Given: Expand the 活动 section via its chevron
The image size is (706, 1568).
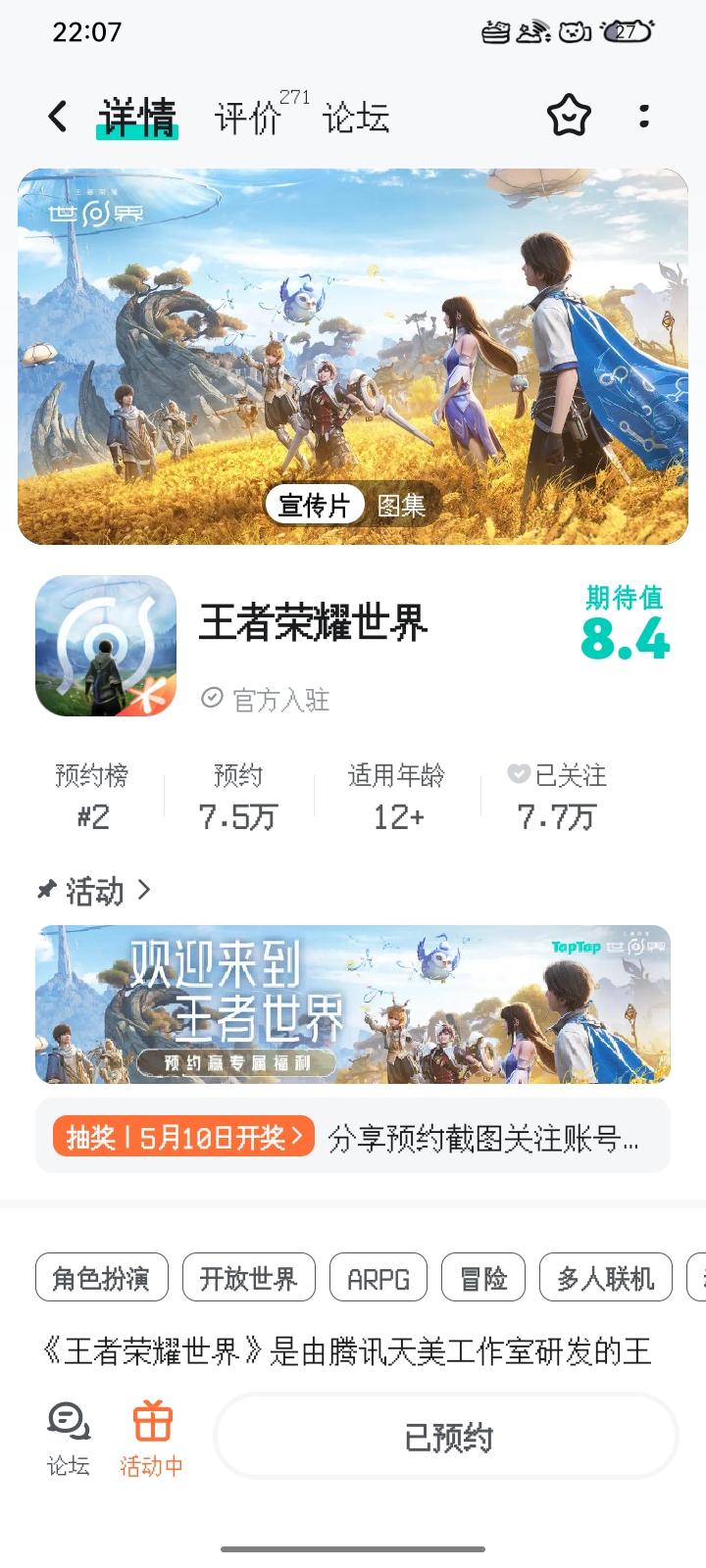Looking at the screenshot, I should pos(145,891).
